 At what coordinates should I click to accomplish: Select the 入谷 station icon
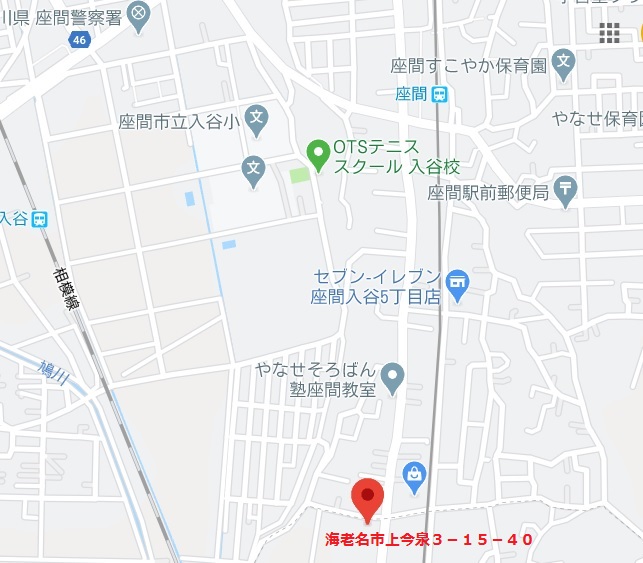39,218
